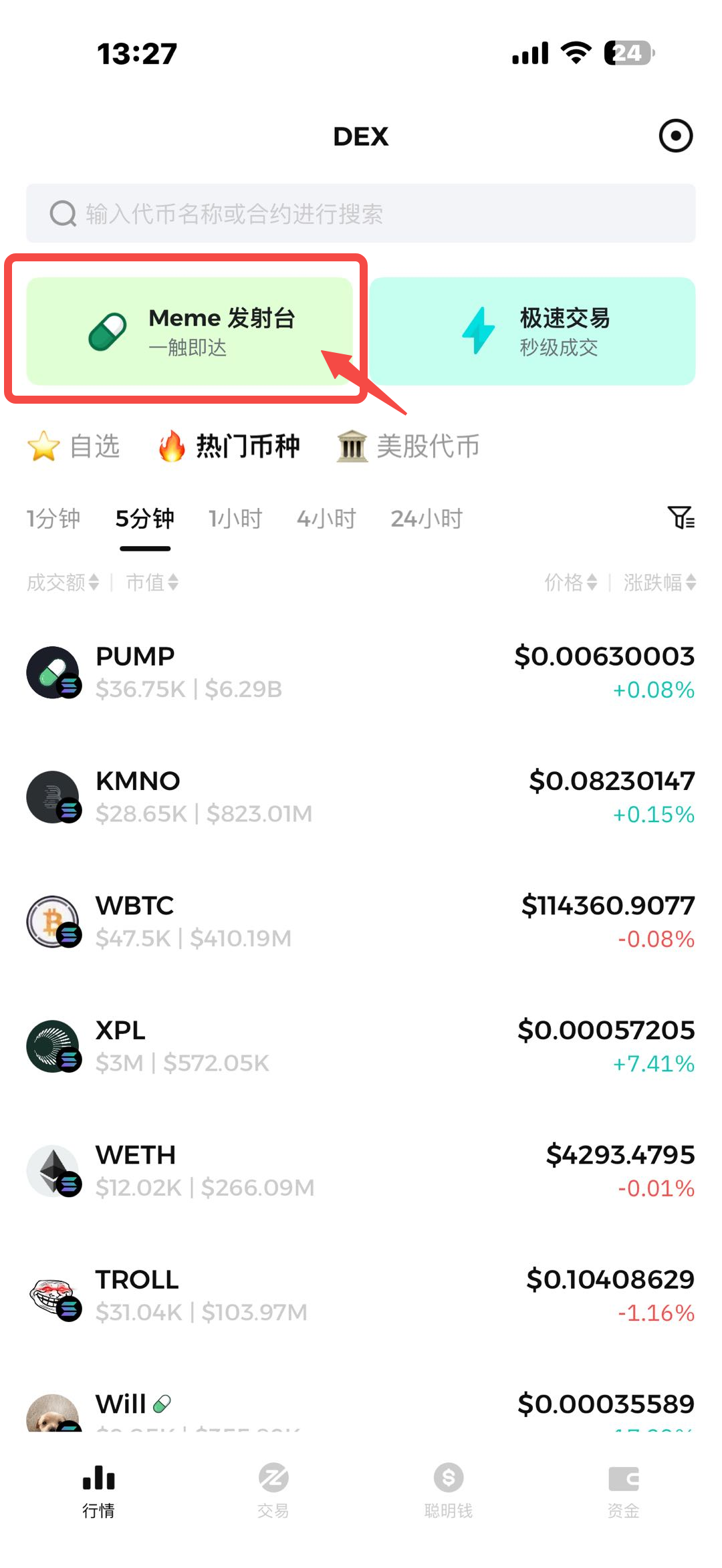Switch to the 自选 watchlist tab
This screenshot has height=1568, width=722.
coord(74,446)
